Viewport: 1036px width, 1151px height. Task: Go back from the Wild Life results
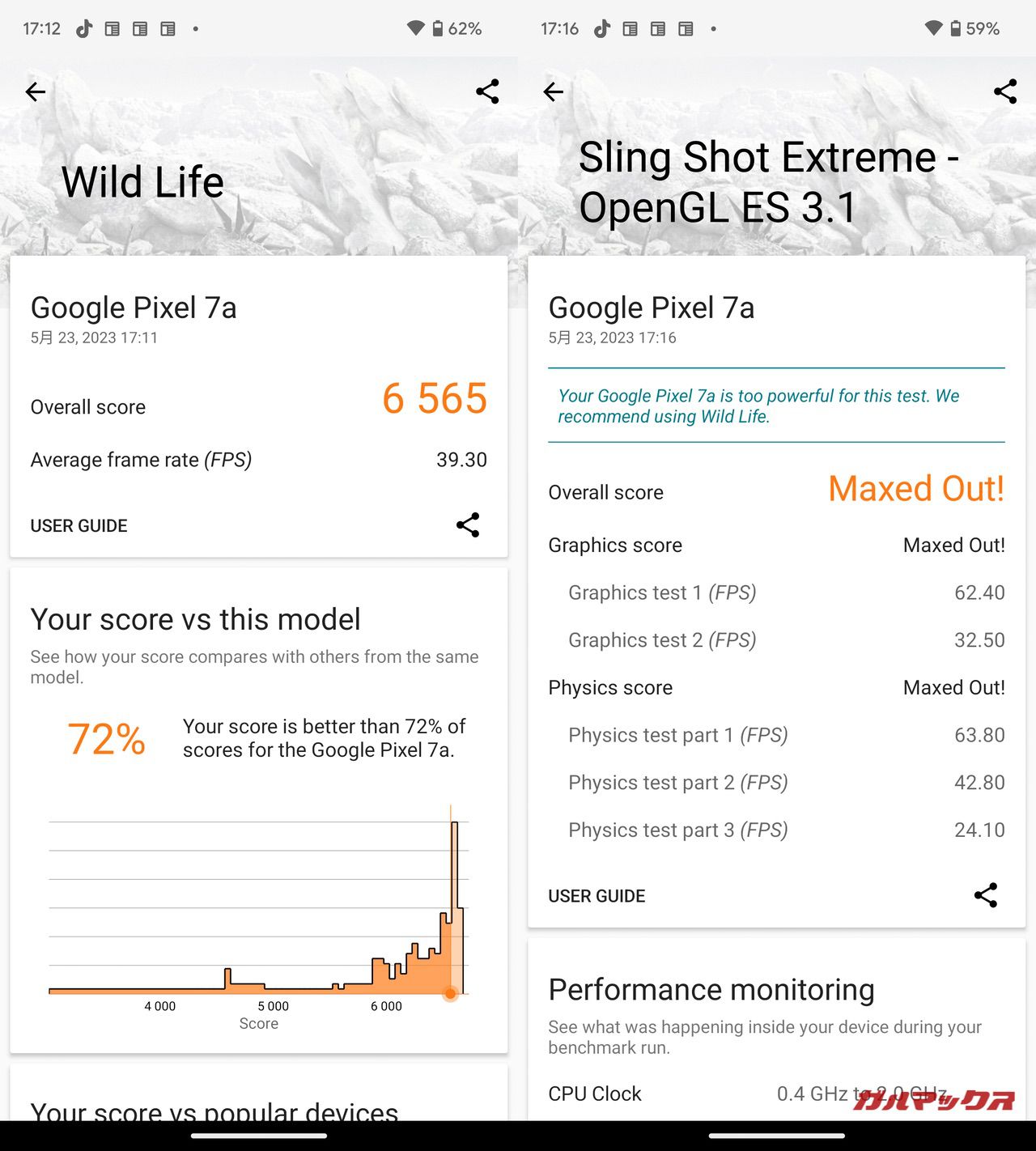coord(36,92)
